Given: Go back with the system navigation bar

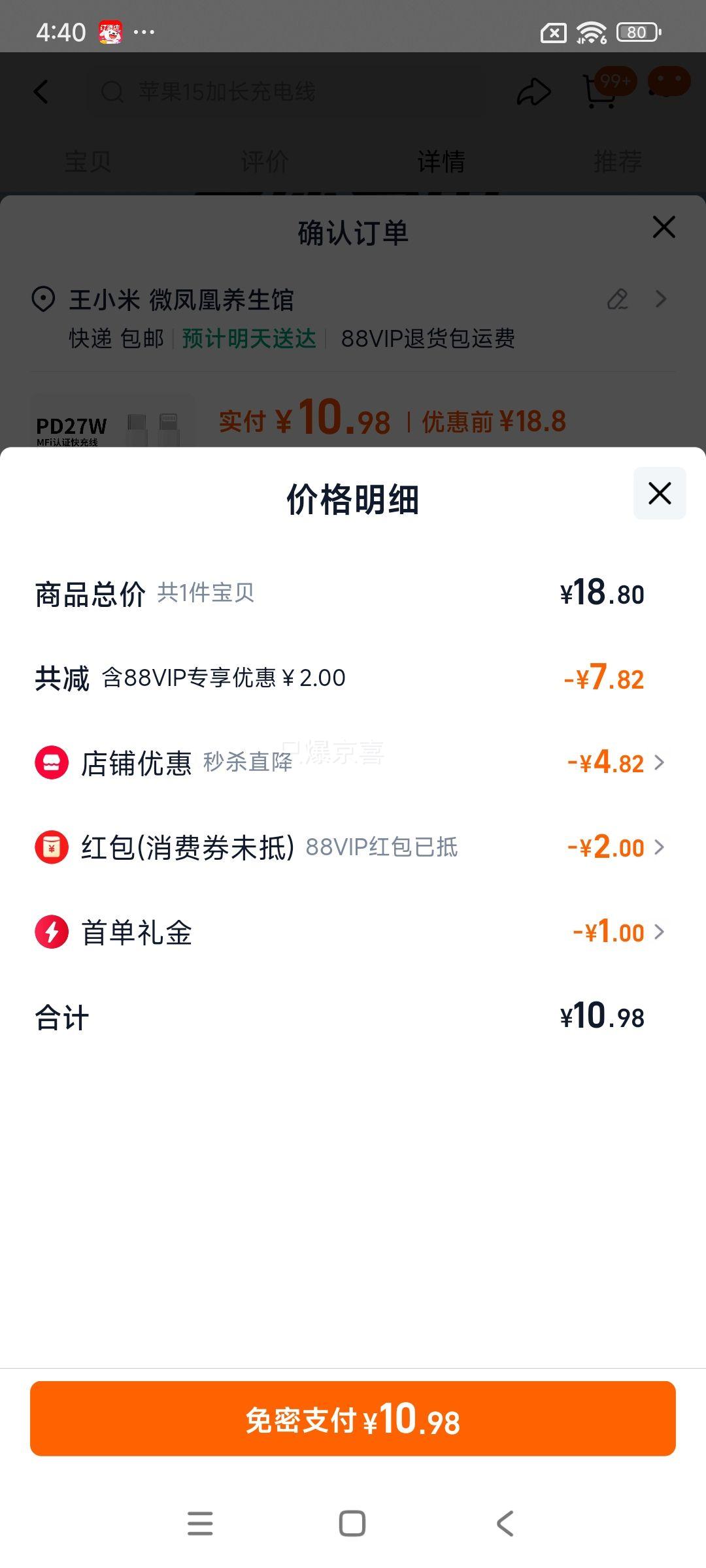Looking at the screenshot, I should 505,1524.
